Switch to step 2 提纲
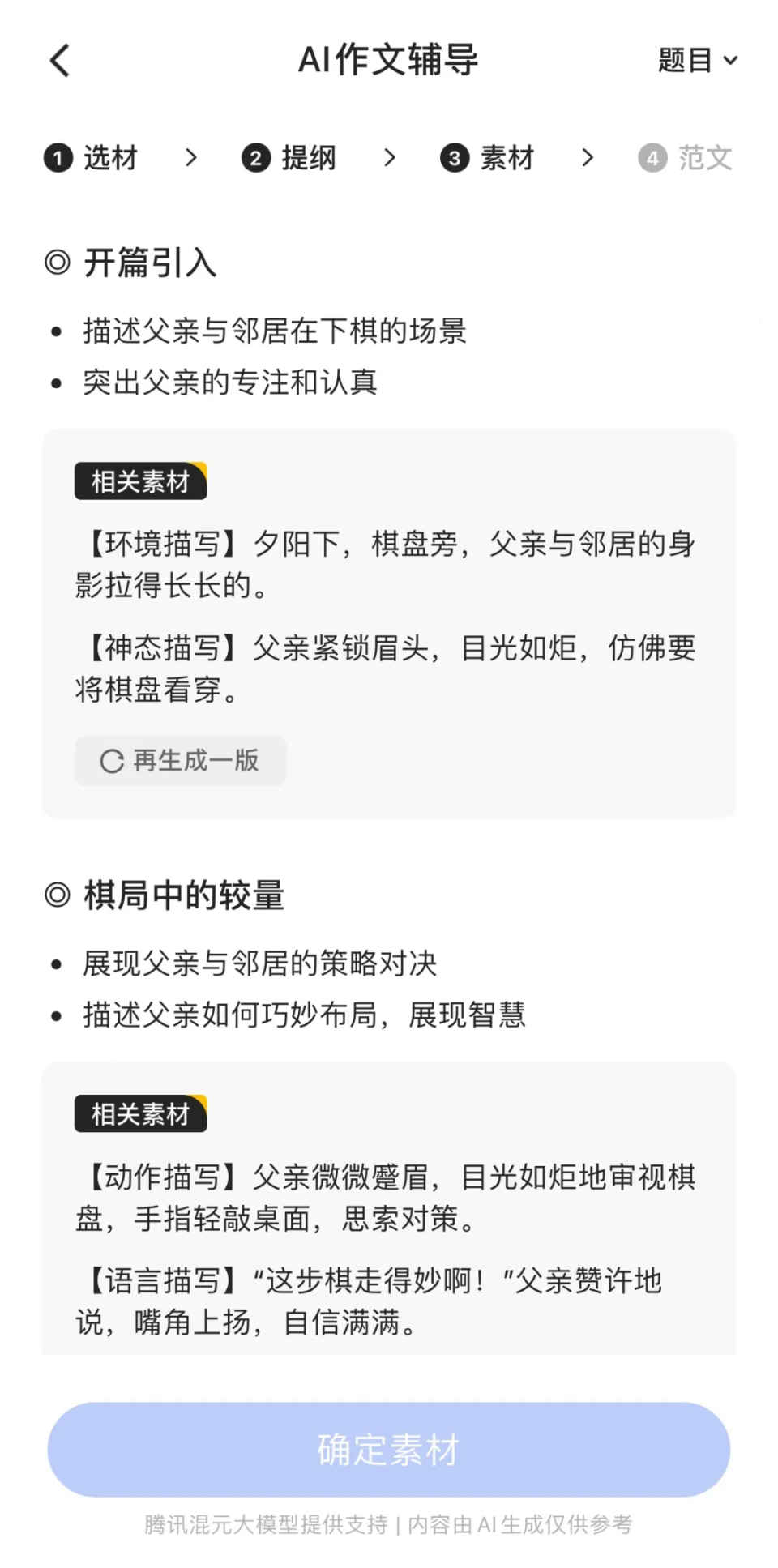The width and height of the screenshot is (778, 1568). pyautogui.click(x=289, y=157)
